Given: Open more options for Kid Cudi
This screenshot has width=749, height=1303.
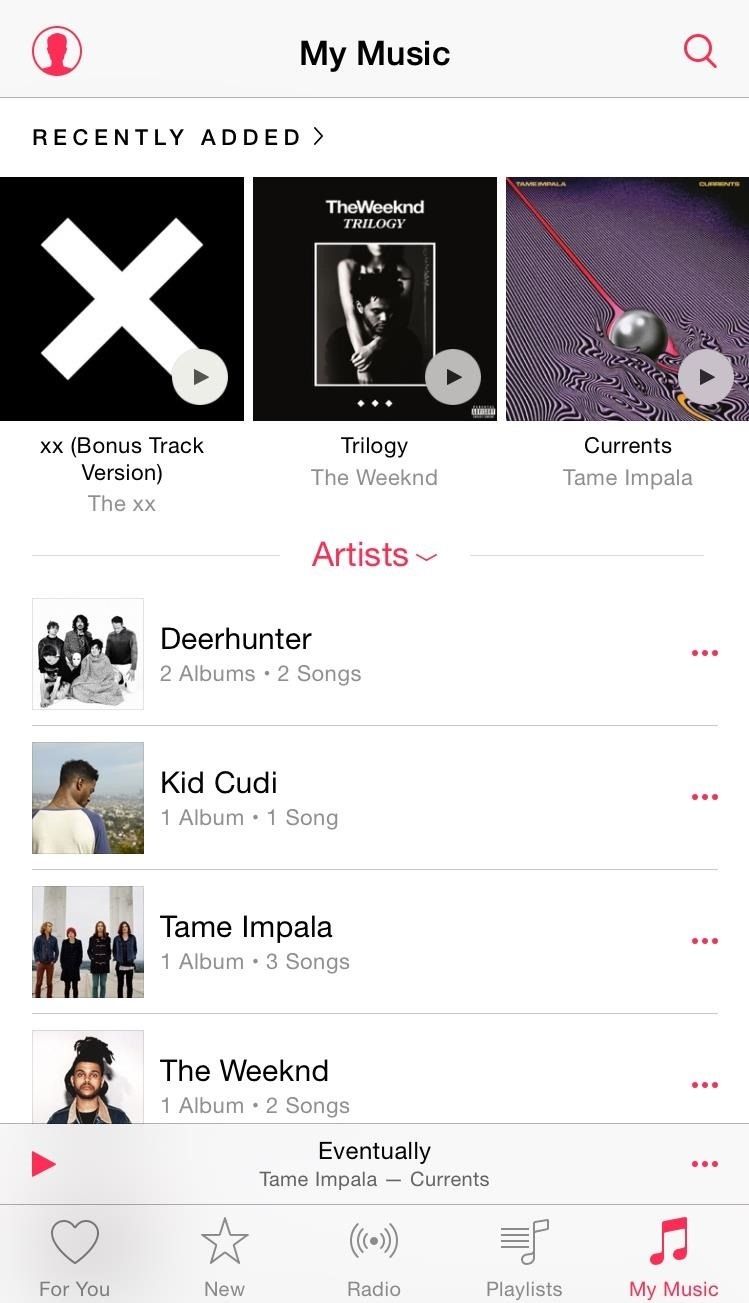Looking at the screenshot, I should [x=704, y=797].
